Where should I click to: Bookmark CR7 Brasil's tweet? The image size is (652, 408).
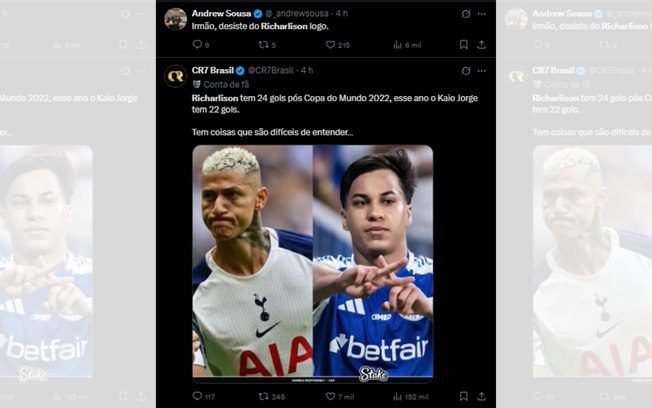464,396
